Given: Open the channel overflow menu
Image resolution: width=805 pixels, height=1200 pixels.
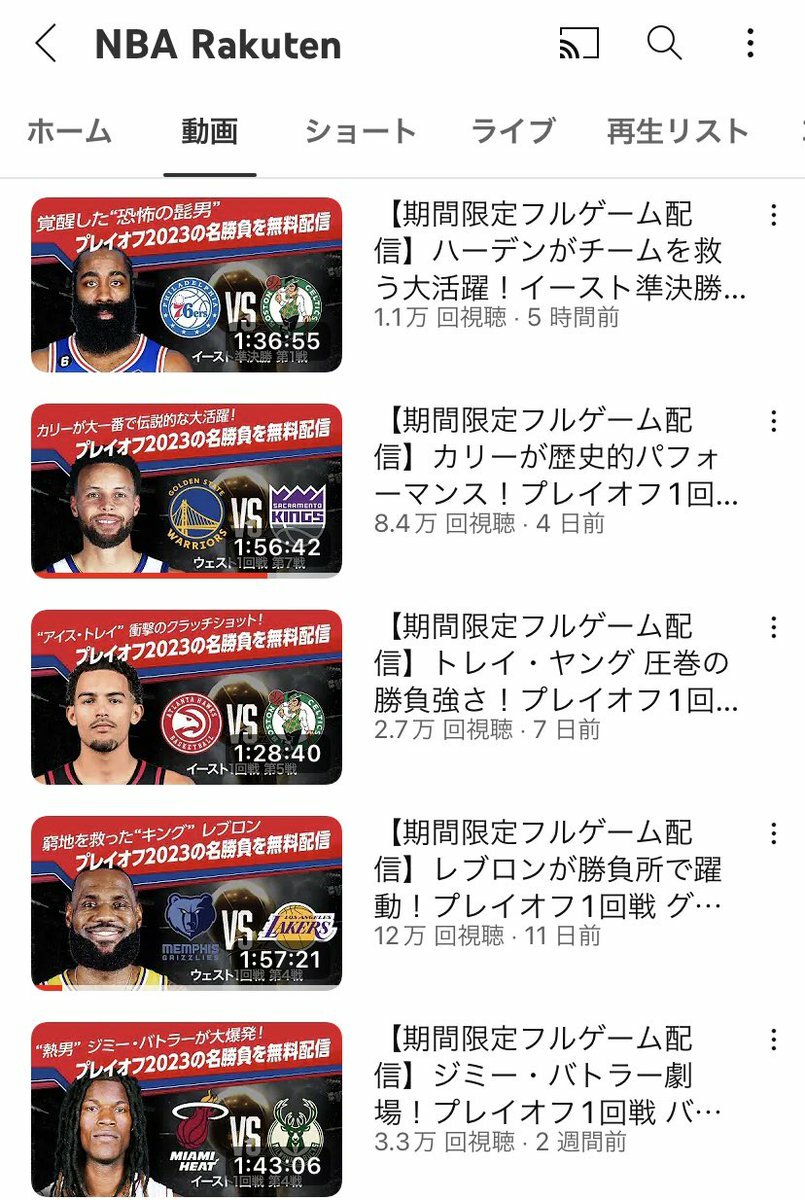Looking at the screenshot, I should 750,43.
